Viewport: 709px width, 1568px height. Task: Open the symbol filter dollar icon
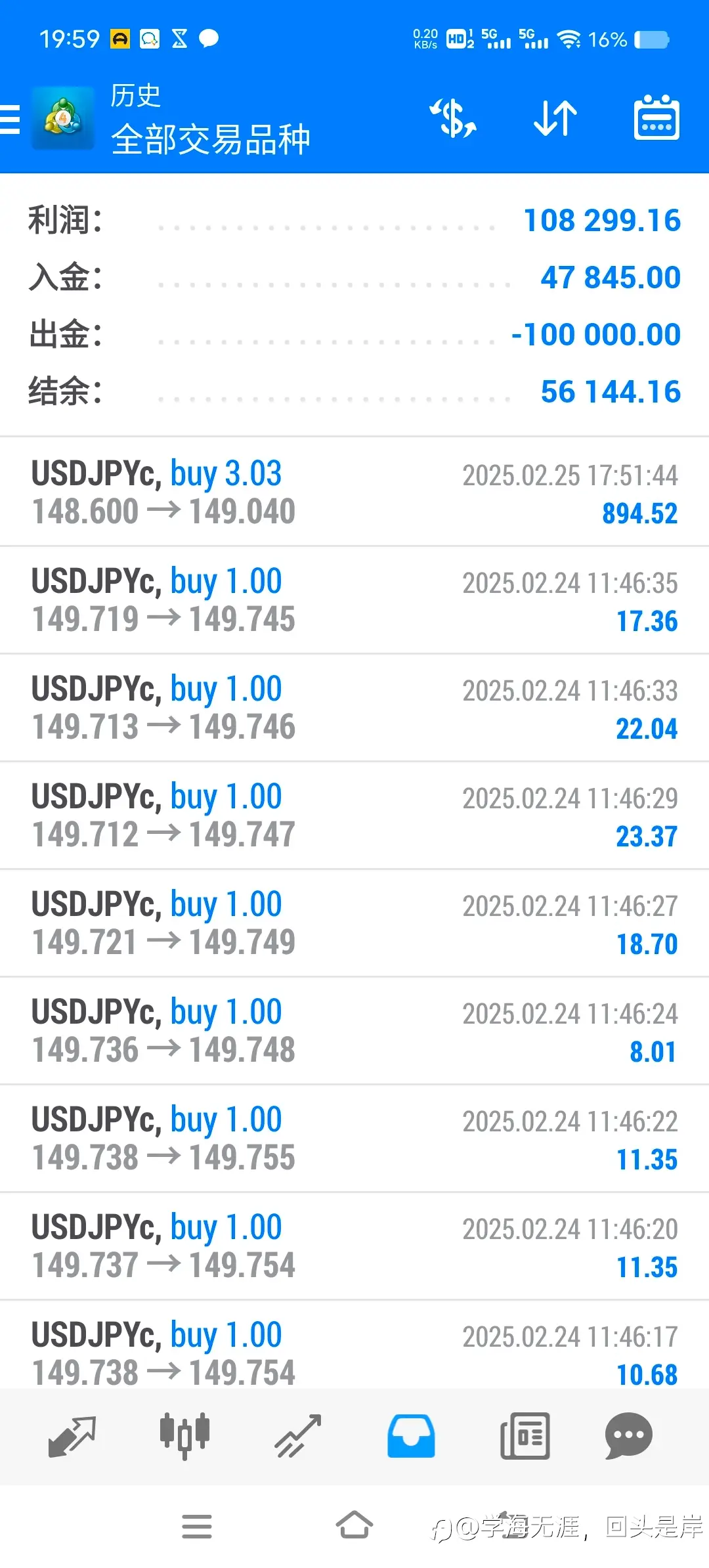pyautogui.click(x=452, y=119)
